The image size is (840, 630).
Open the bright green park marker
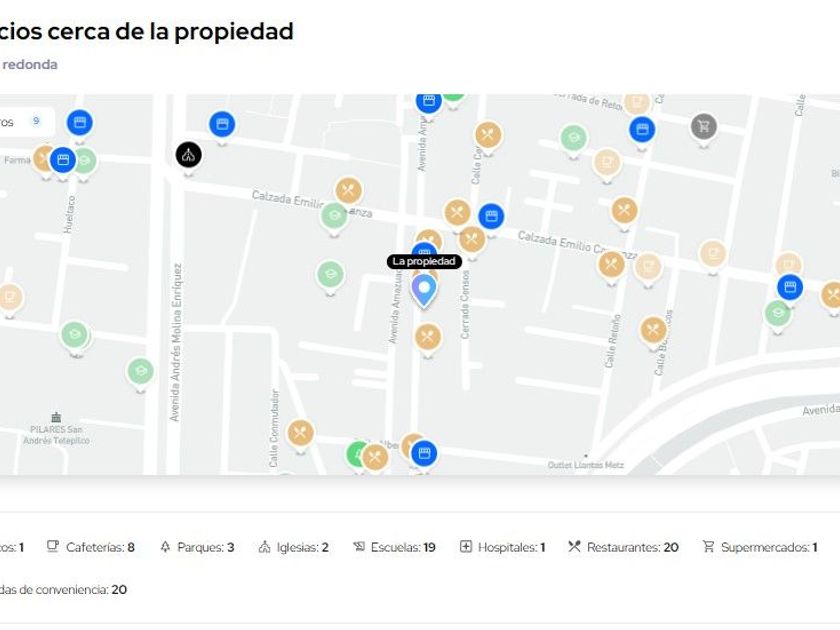[x=357, y=453]
